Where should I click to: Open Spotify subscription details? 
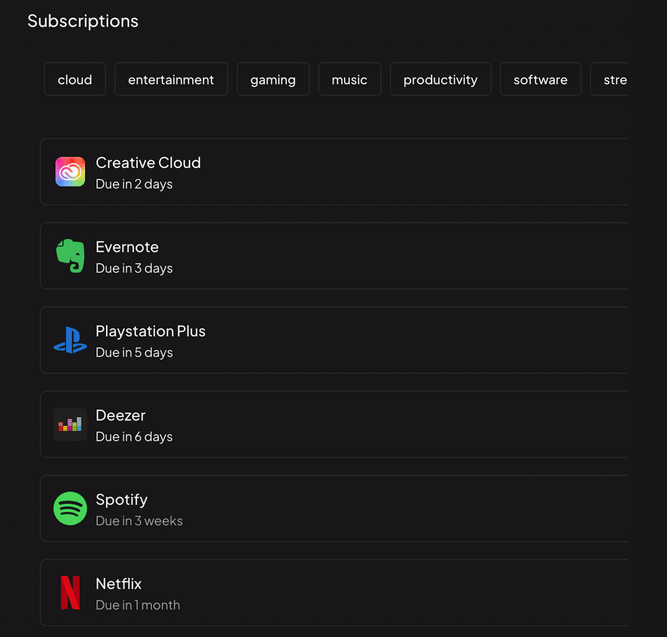pyautogui.click(x=334, y=508)
